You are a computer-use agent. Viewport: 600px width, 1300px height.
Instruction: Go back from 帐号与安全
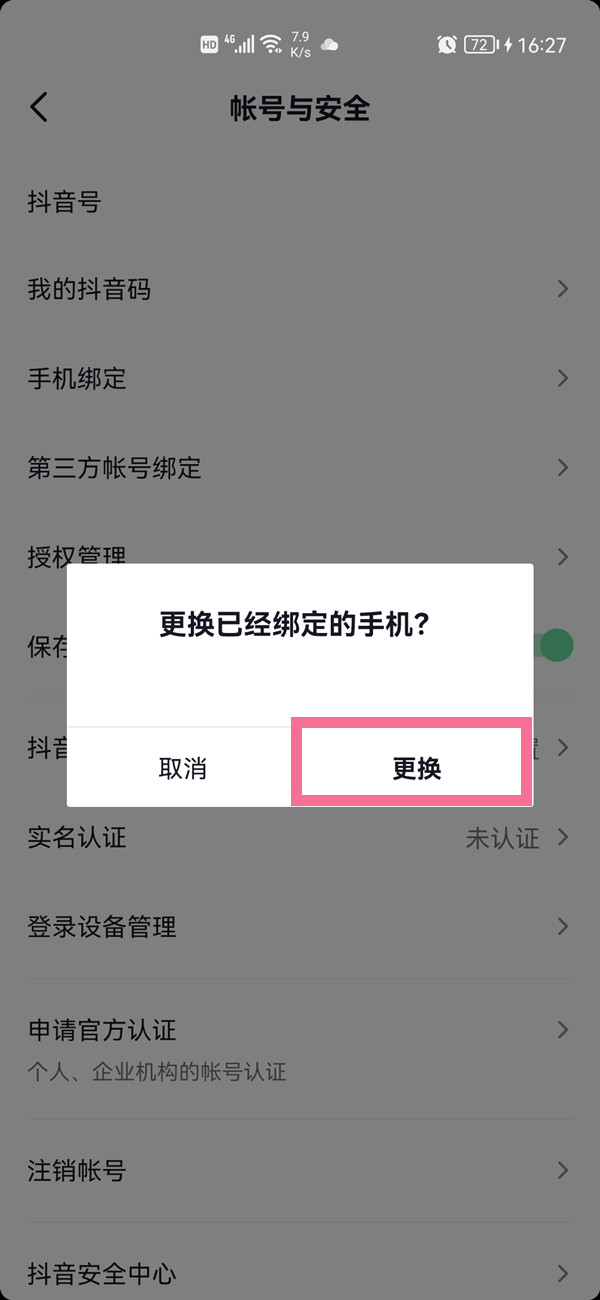pos(39,108)
